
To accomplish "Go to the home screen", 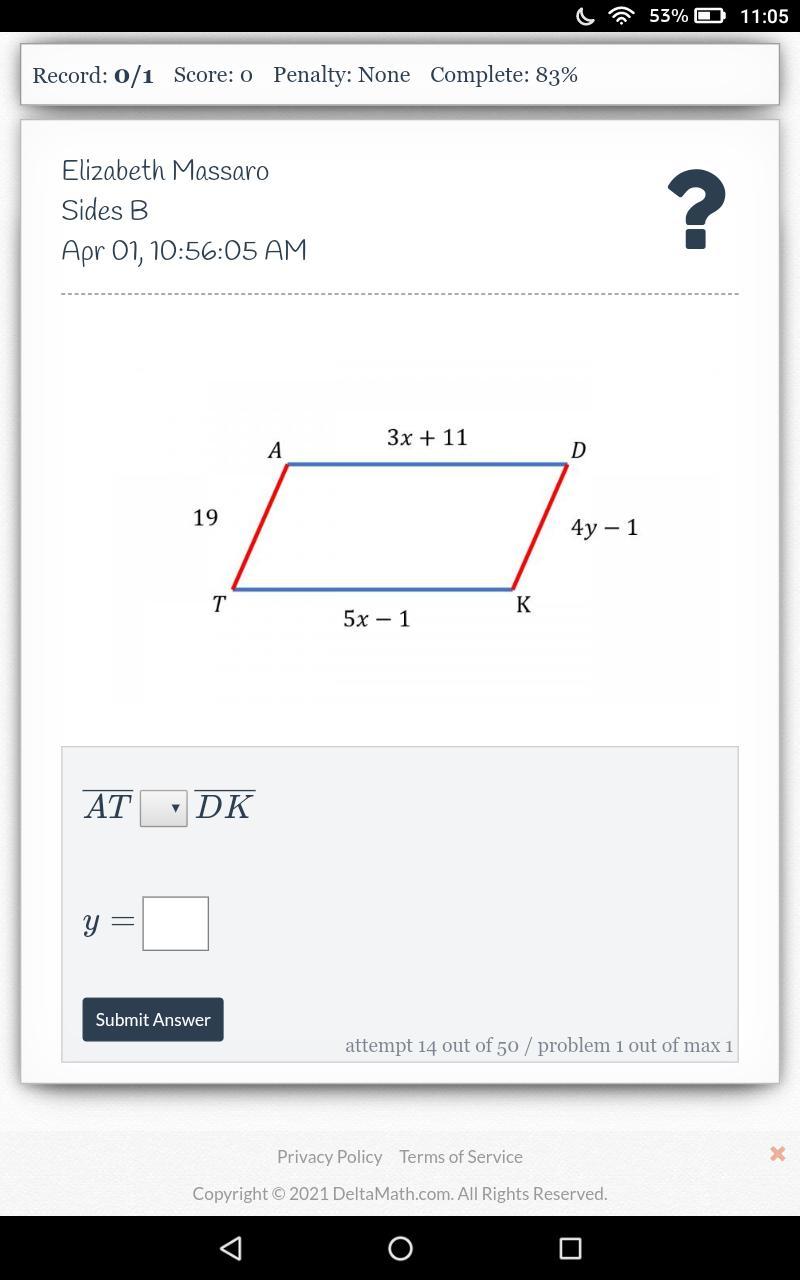I will (x=400, y=1248).
